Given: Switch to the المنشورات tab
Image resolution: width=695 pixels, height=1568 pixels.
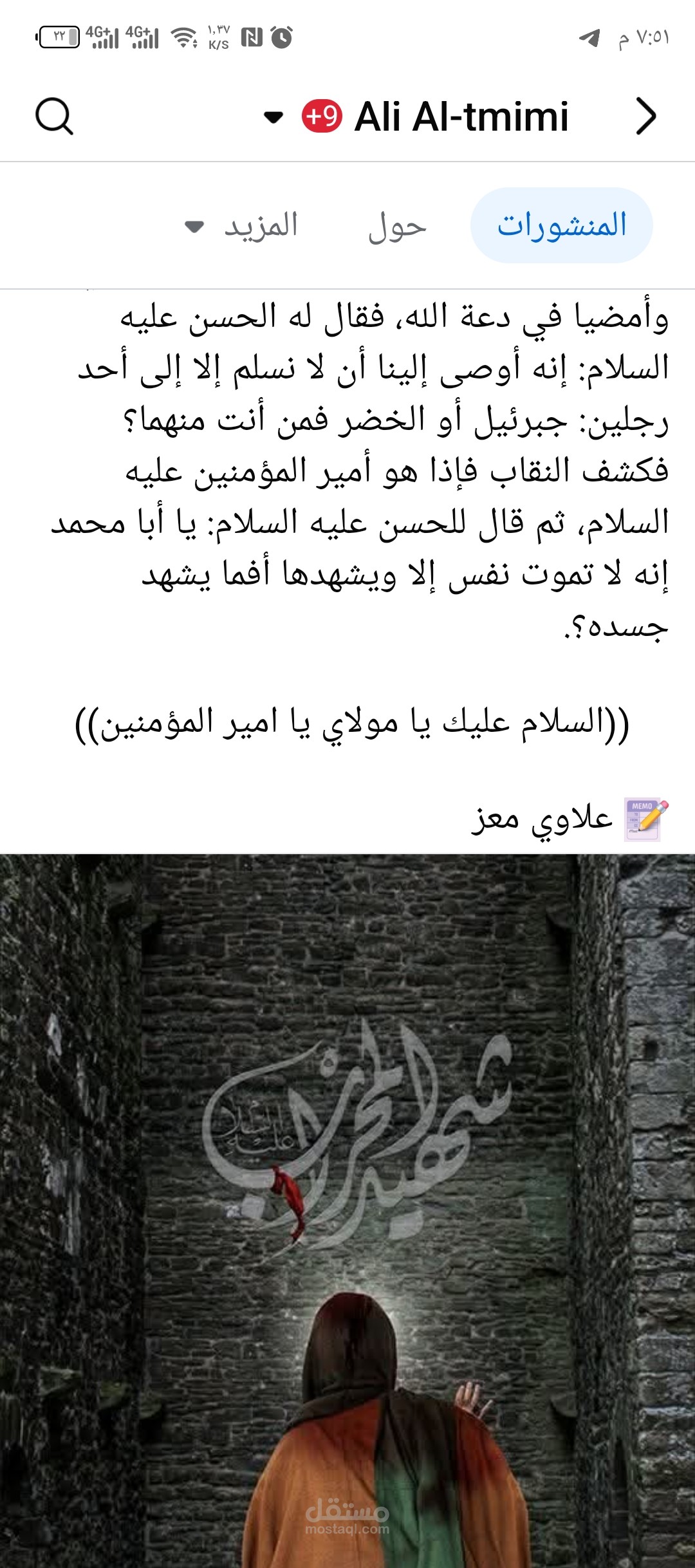Looking at the screenshot, I should pyautogui.click(x=562, y=225).
